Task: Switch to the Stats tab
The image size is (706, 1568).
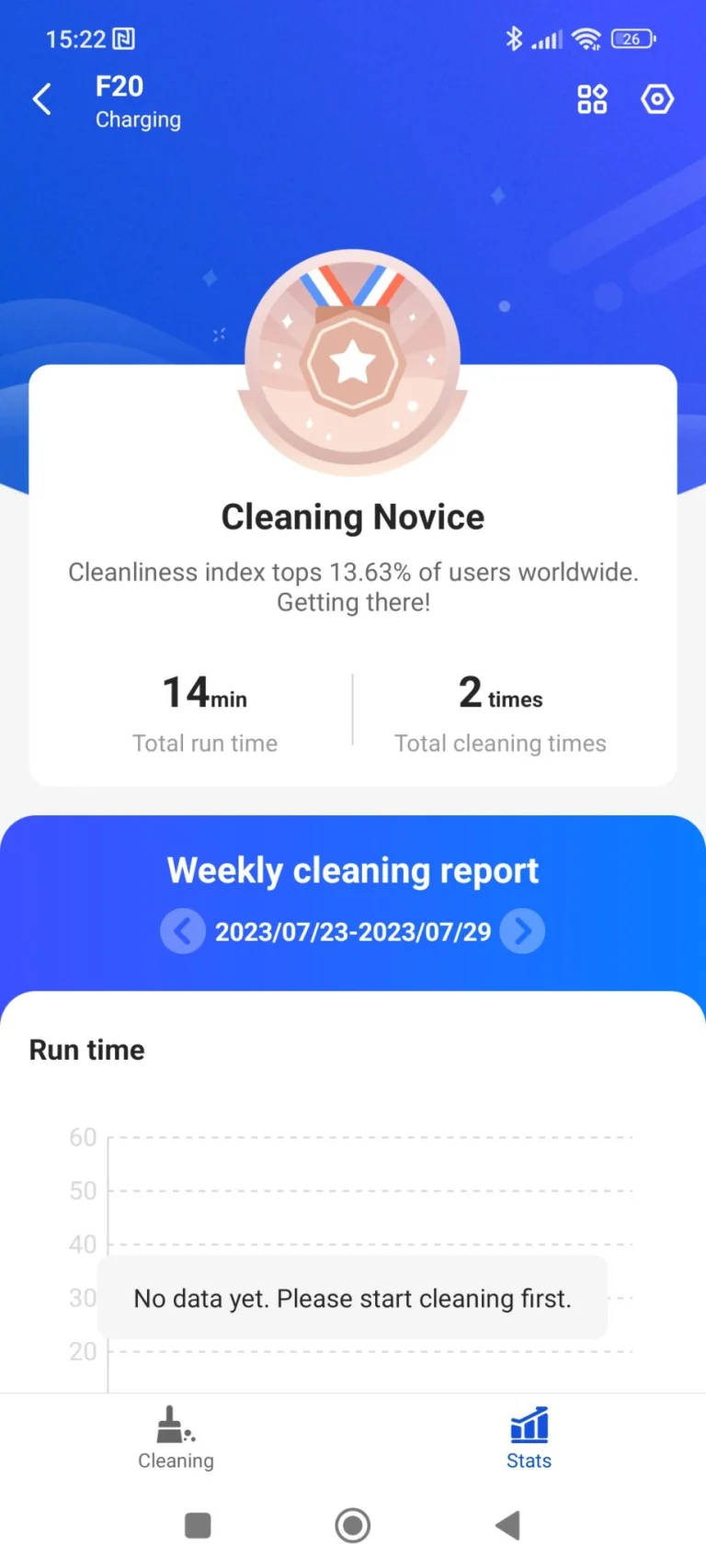Action: pyautogui.click(x=529, y=1438)
